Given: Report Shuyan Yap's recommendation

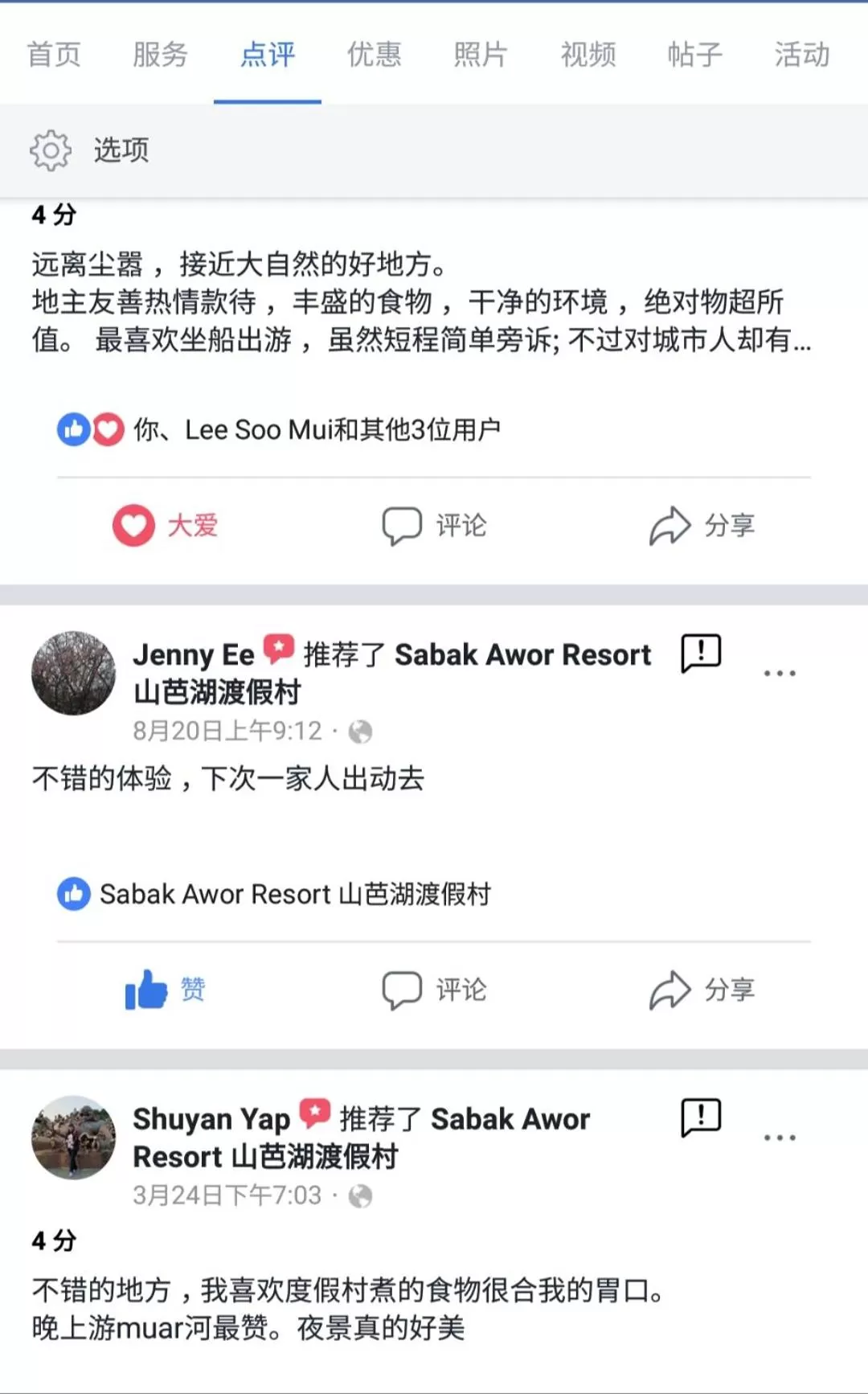Looking at the screenshot, I should pyautogui.click(x=701, y=1117).
